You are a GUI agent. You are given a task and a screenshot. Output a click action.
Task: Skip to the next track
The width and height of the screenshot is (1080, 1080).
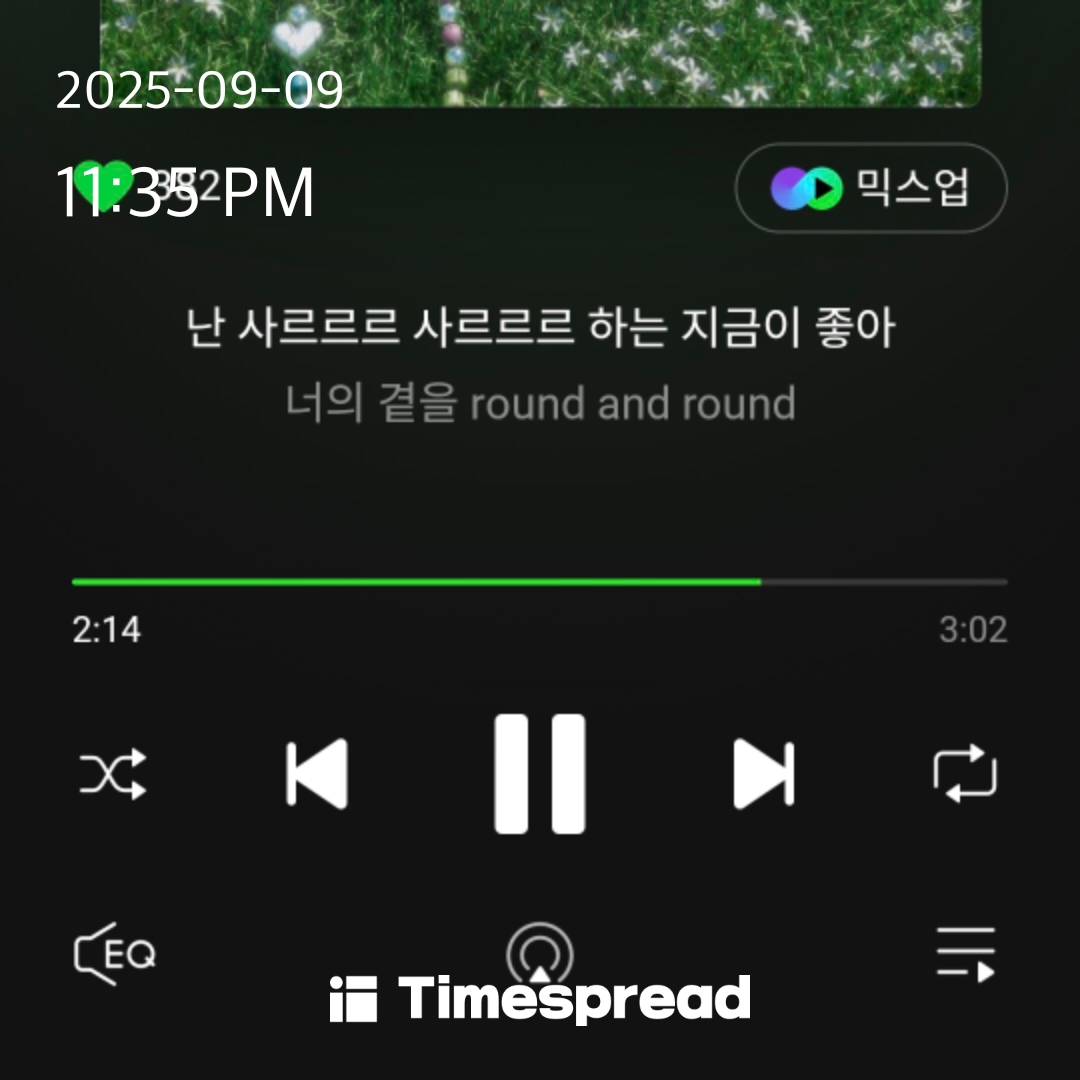(x=763, y=773)
